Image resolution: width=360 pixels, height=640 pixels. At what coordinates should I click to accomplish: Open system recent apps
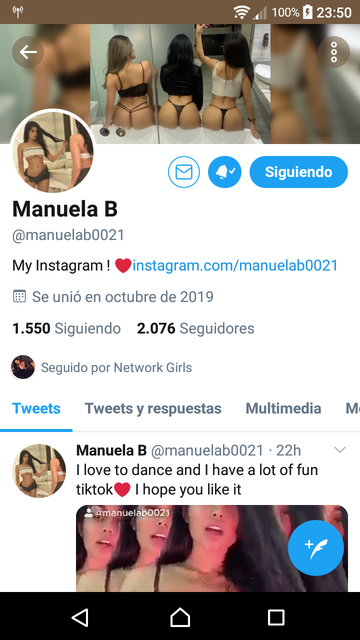(x=276, y=617)
